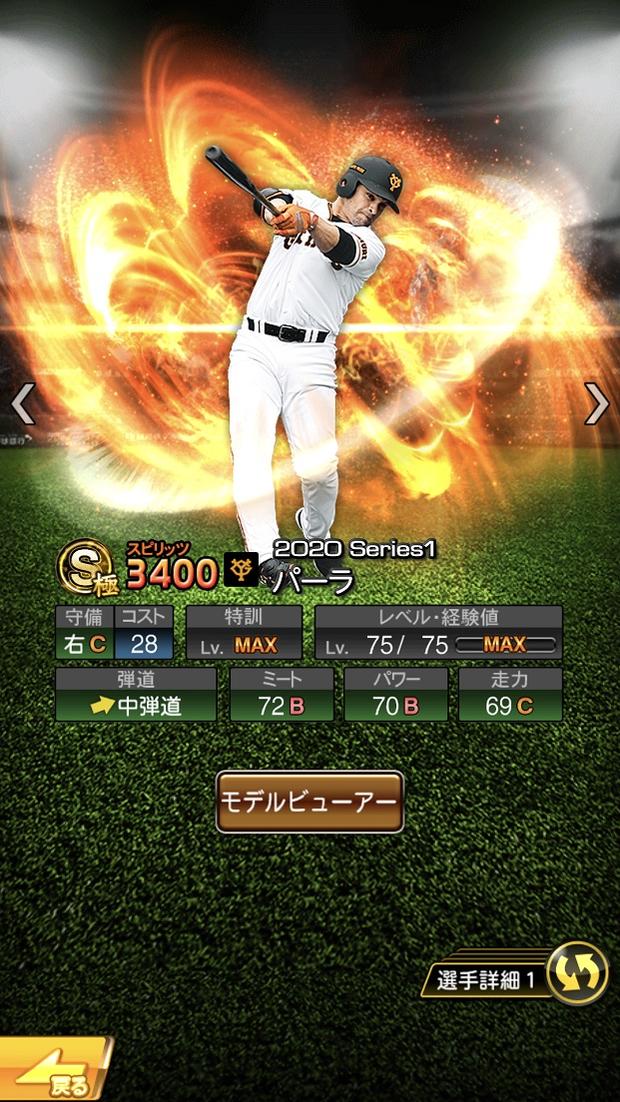Switch the 選手詳細 1 details view
Image resolution: width=620 pixels, height=1102 pixels.
pos(578,973)
